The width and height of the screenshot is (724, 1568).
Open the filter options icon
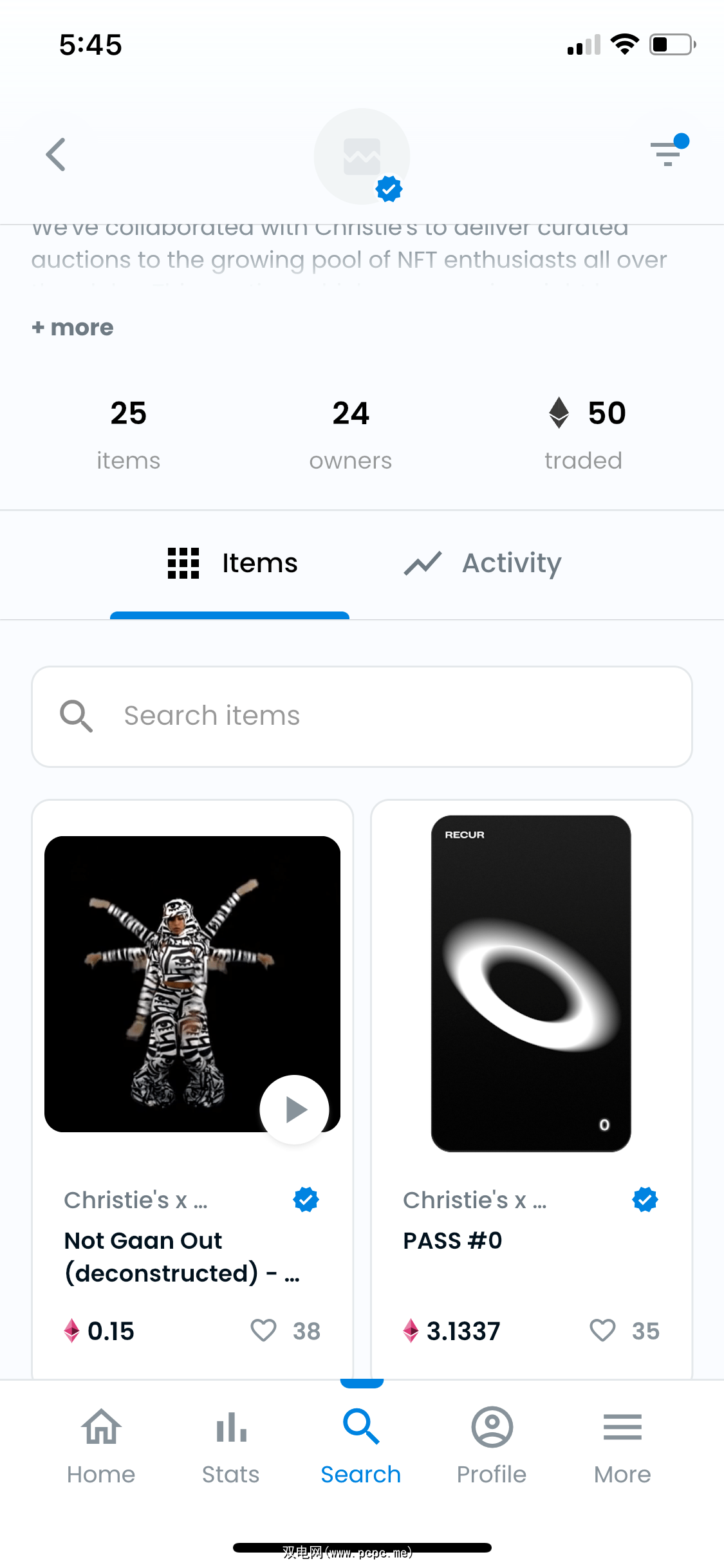click(x=668, y=153)
